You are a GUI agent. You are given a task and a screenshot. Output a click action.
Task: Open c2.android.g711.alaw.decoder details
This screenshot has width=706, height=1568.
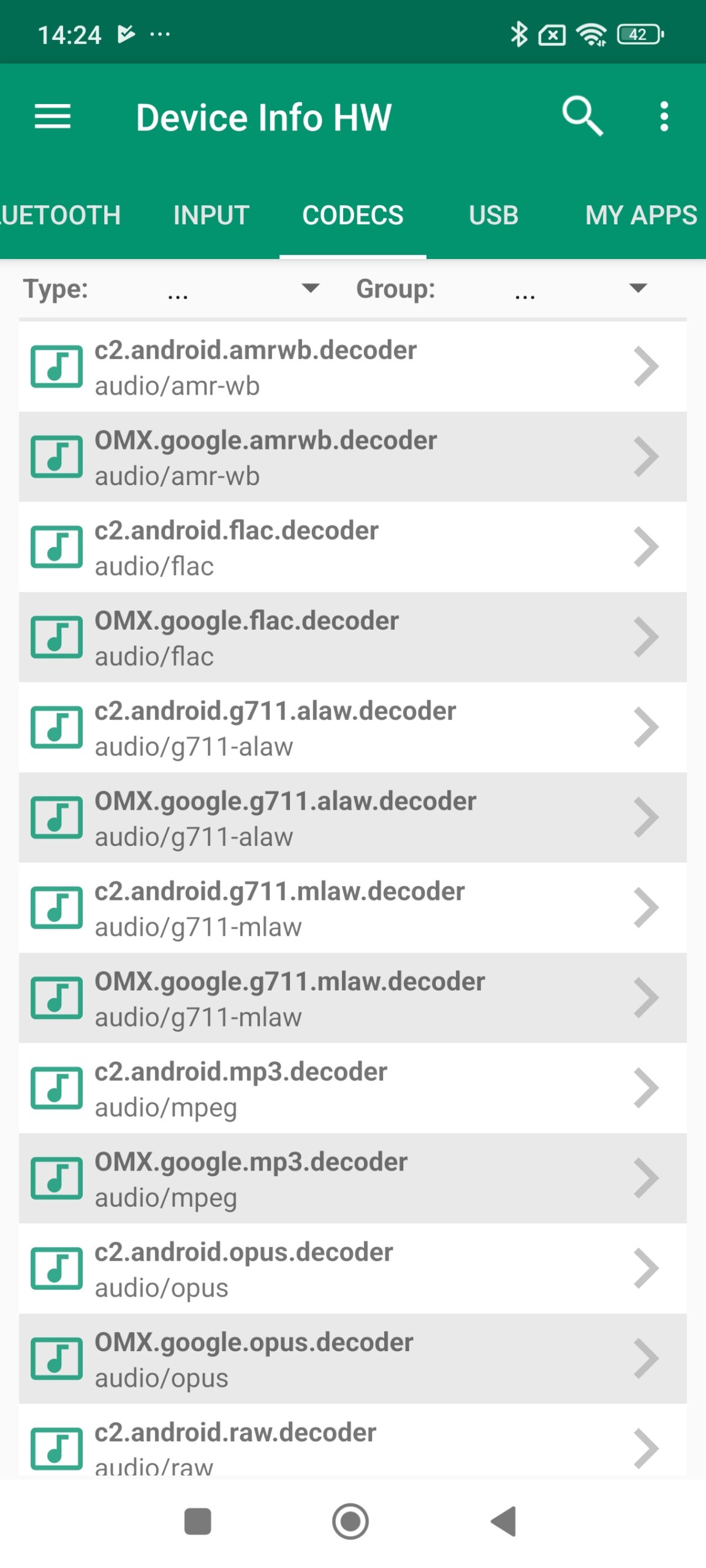[352, 727]
